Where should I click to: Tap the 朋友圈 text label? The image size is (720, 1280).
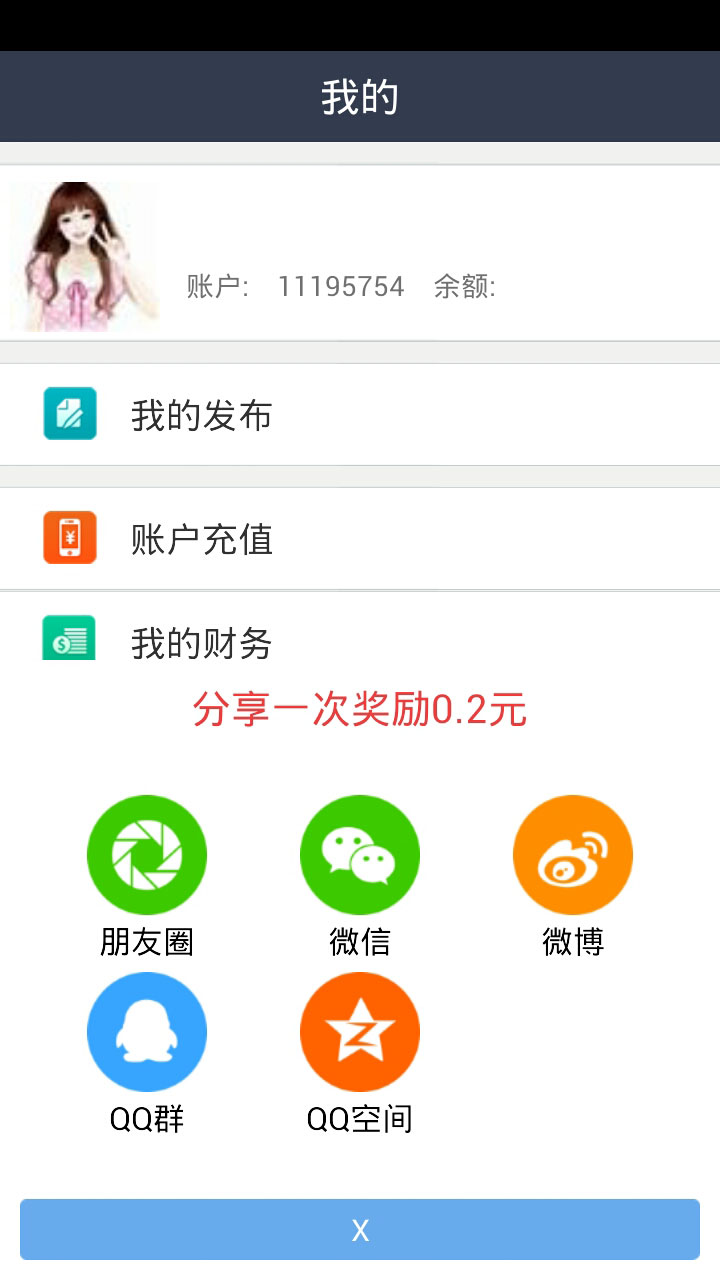[147, 940]
